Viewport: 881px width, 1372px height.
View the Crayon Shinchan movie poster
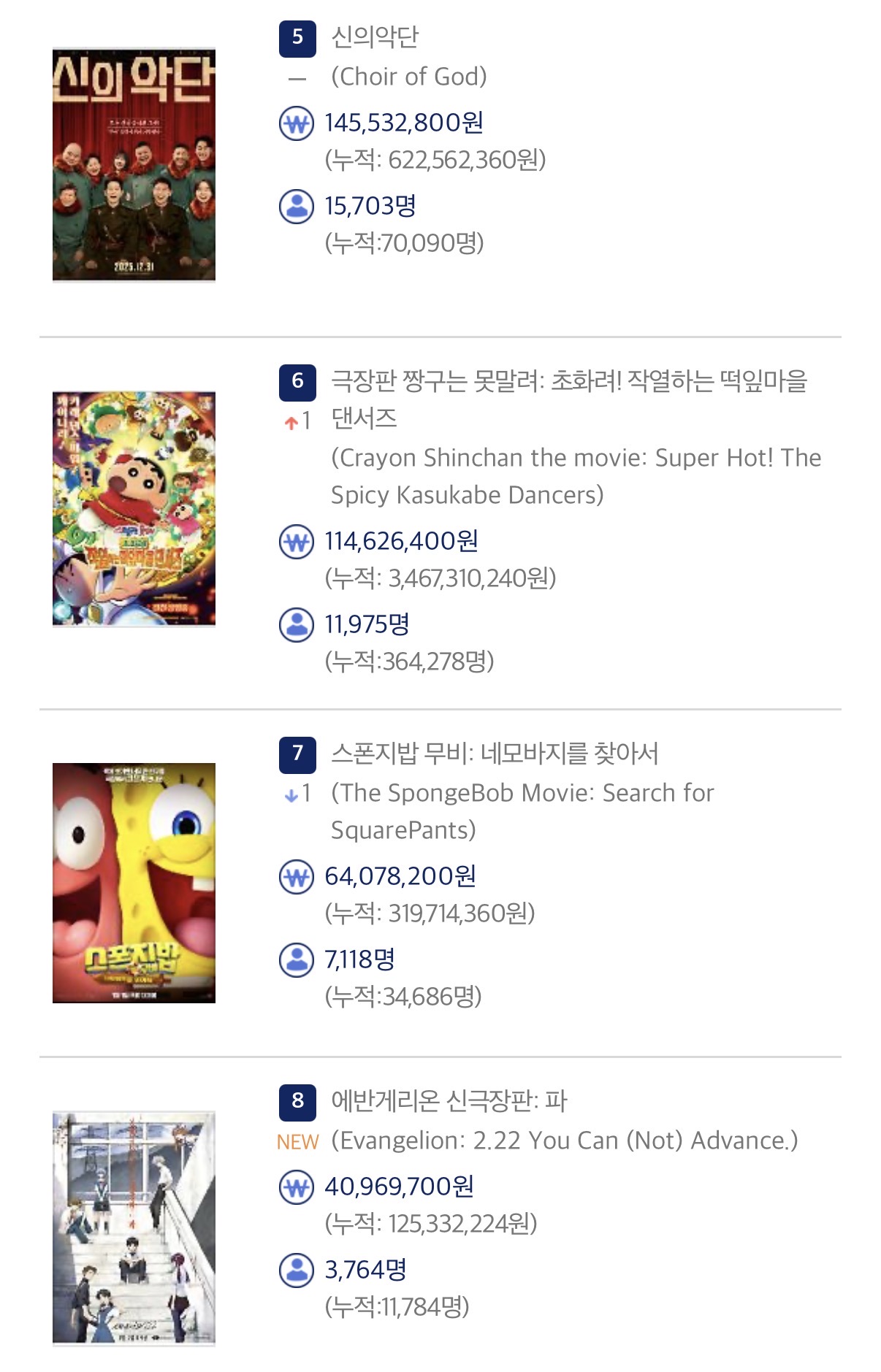tap(134, 508)
